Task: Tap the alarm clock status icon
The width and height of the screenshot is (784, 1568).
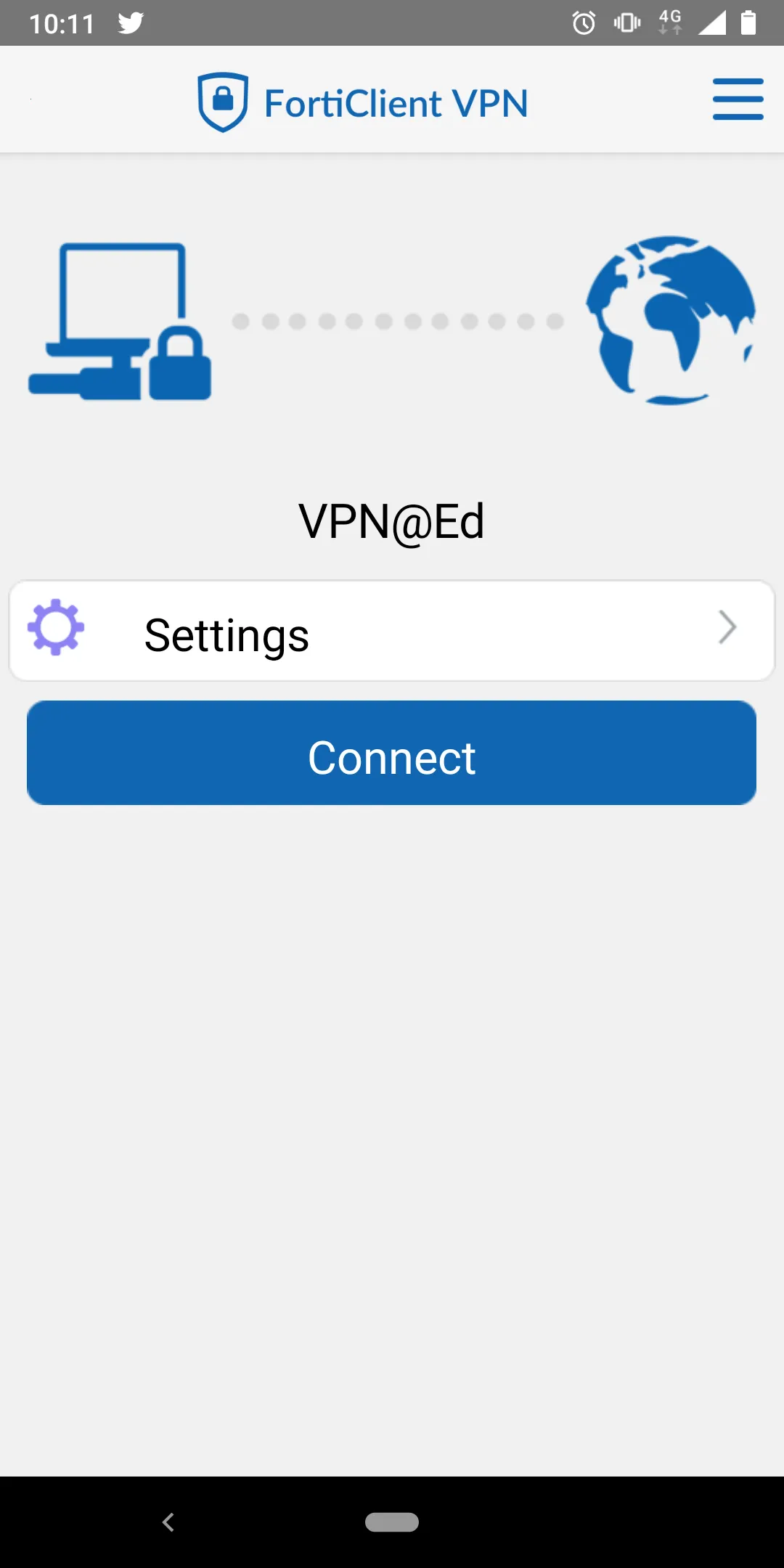Action: click(x=583, y=22)
